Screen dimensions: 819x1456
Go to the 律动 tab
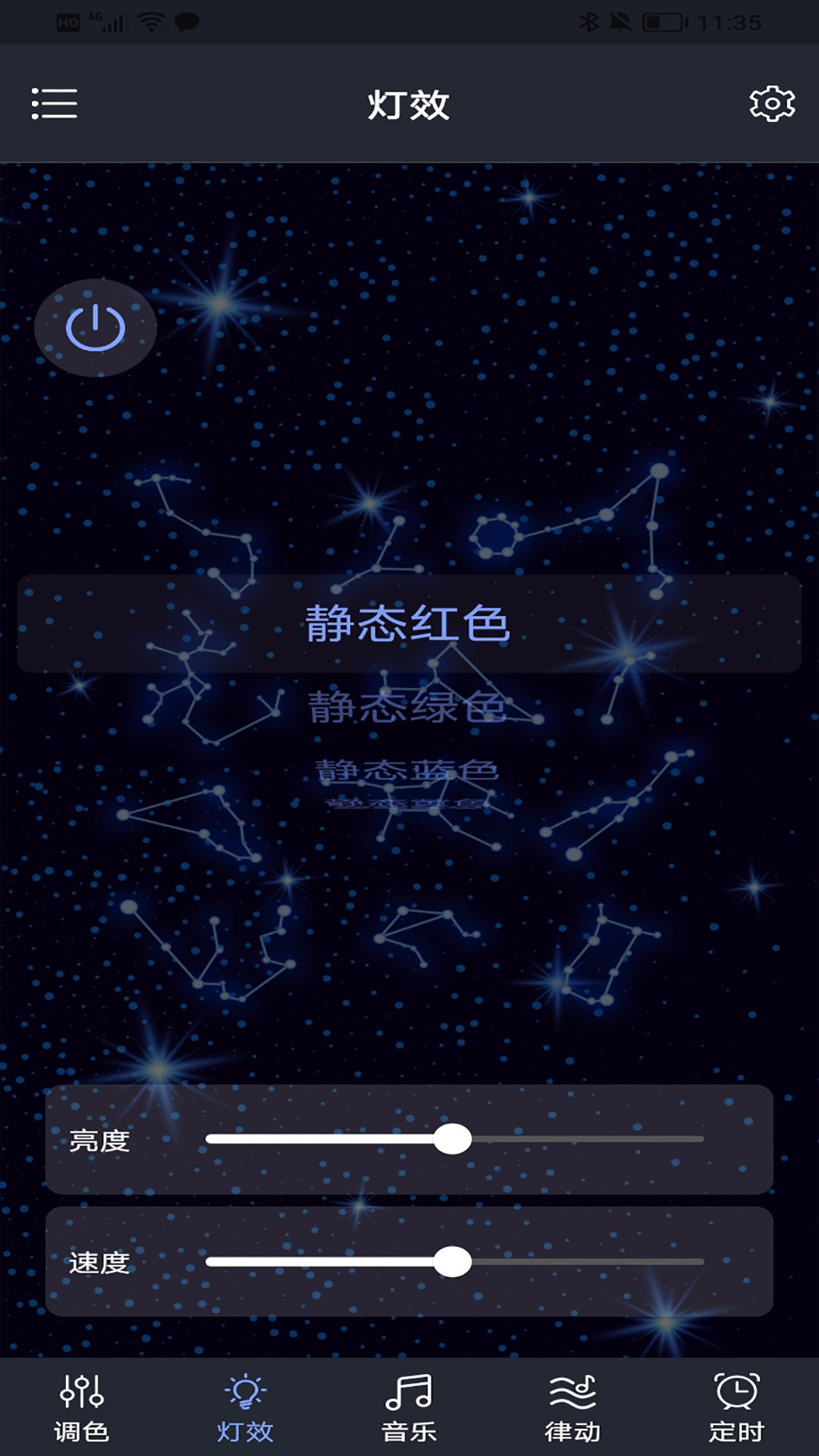pos(573,1408)
